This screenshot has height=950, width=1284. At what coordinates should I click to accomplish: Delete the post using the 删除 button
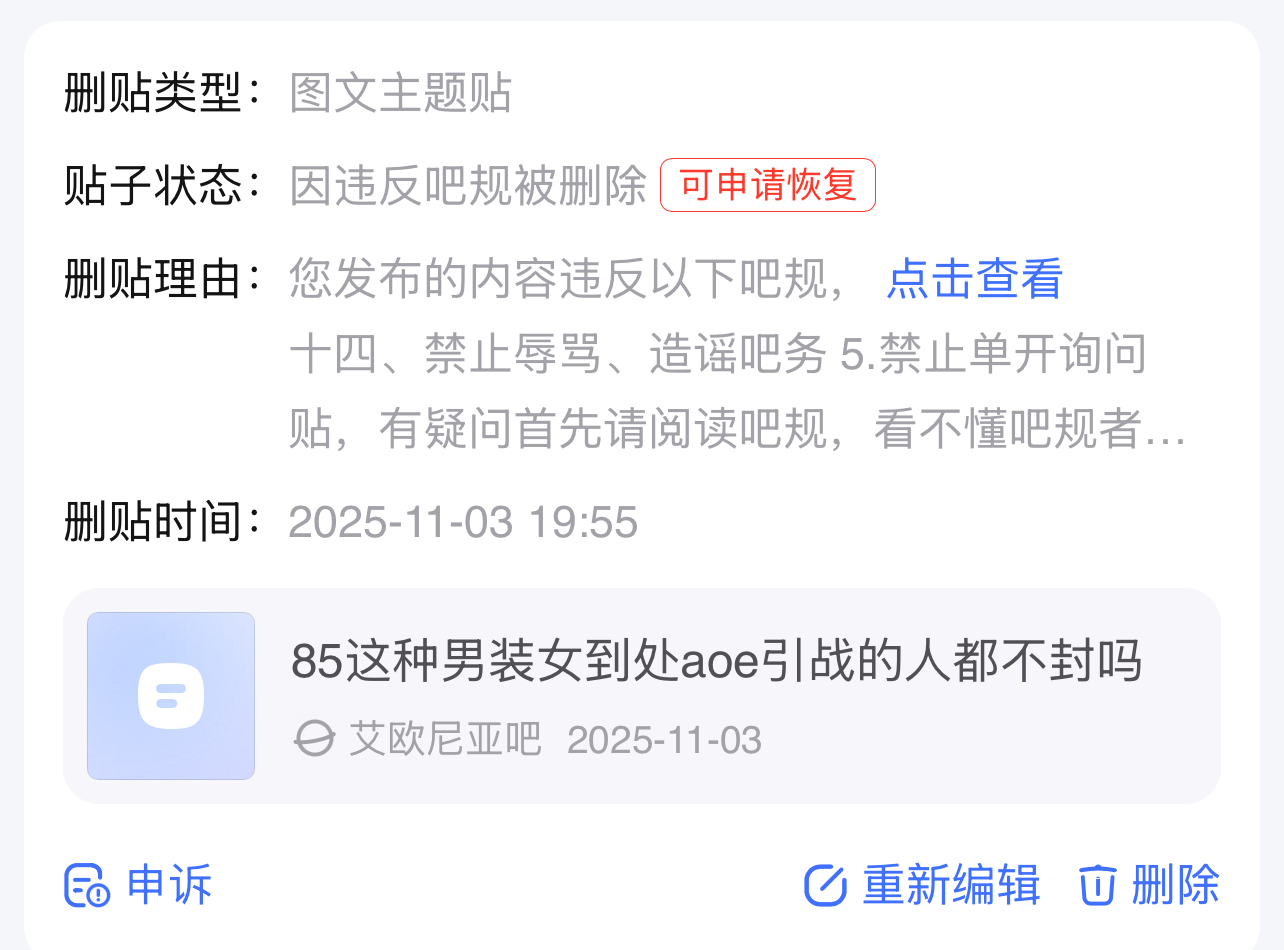click(1149, 885)
